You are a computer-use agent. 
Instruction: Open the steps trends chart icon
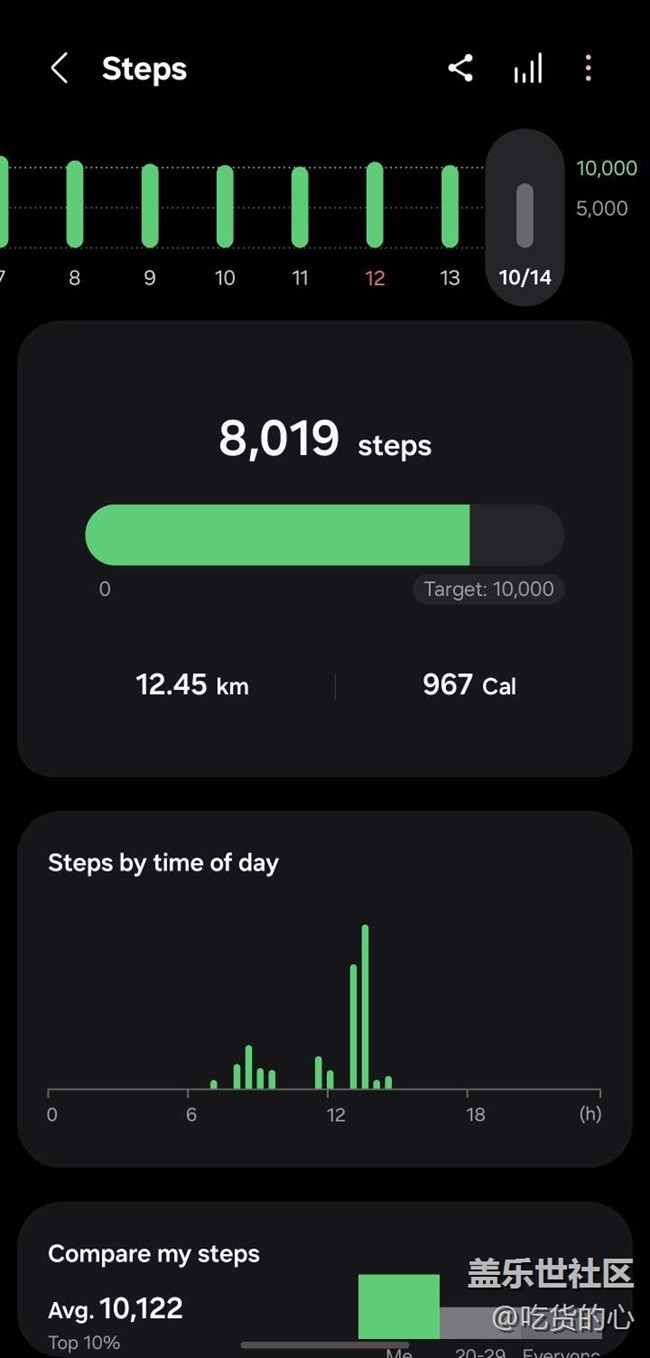coord(528,69)
